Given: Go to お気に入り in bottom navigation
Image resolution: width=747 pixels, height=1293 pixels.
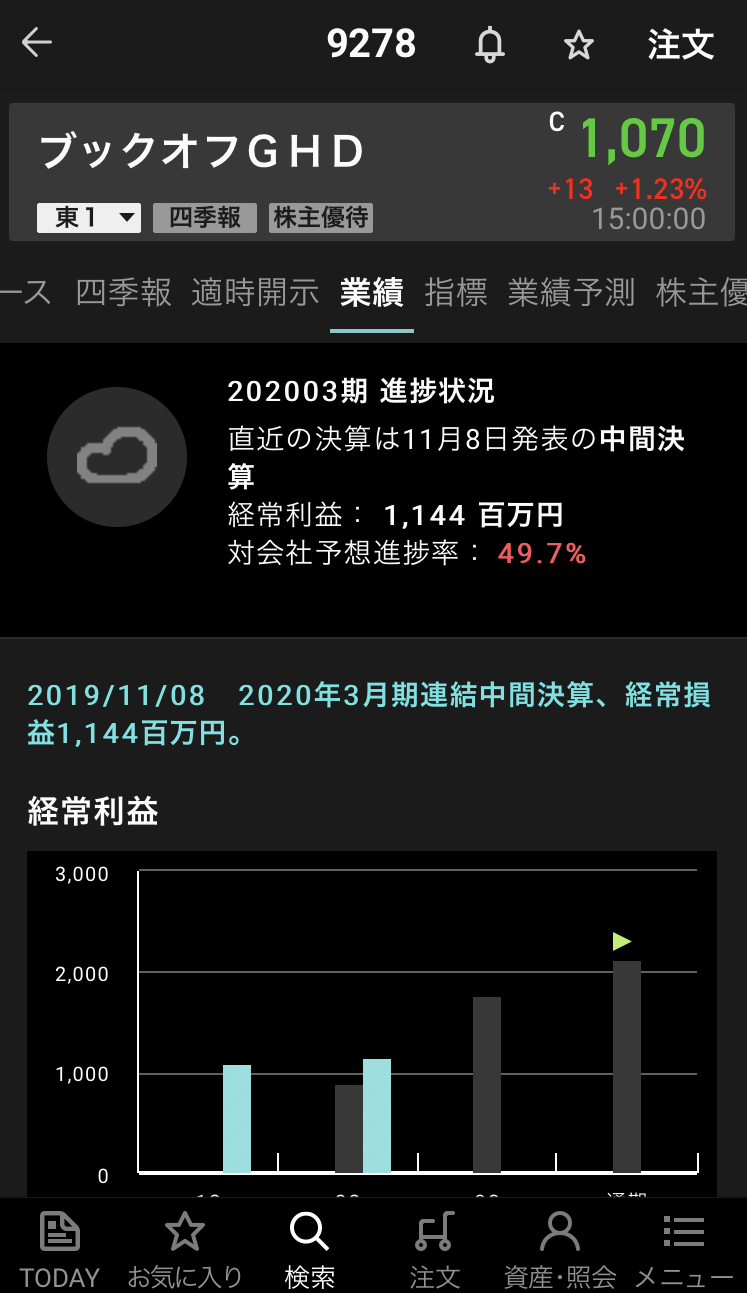Looking at the screenshot, I should (x=185, y=1248).
